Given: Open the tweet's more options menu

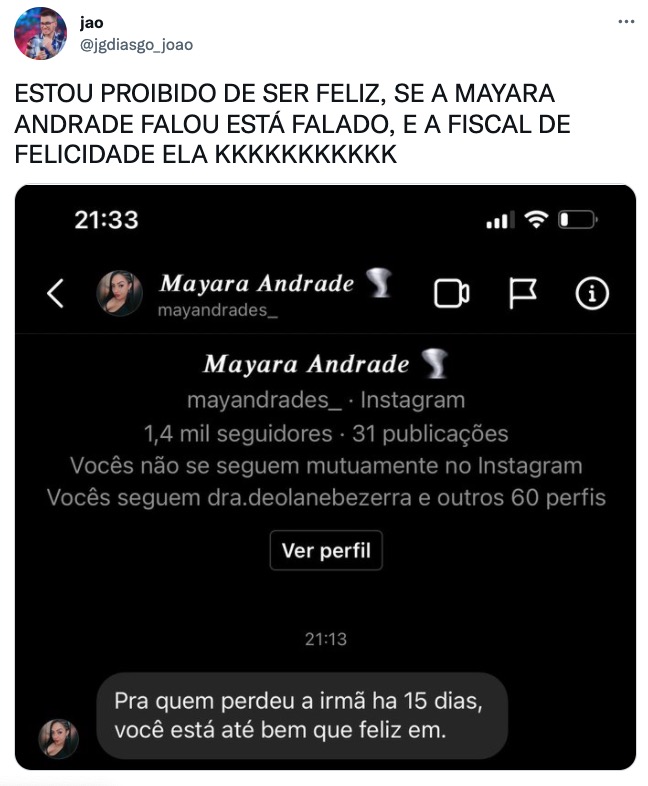Looking at the screenshot, I should pyautogui.click(x=626, y=21).
